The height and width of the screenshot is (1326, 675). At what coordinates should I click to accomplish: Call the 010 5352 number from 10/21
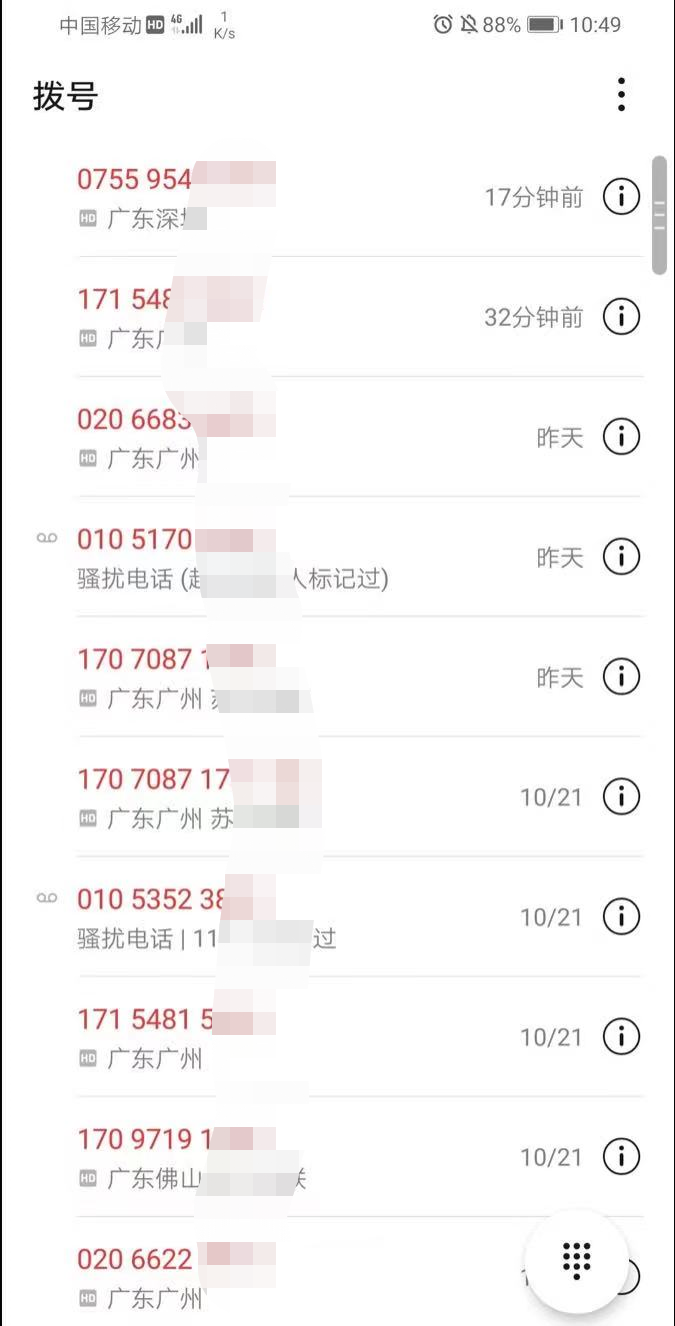(330, 917)
